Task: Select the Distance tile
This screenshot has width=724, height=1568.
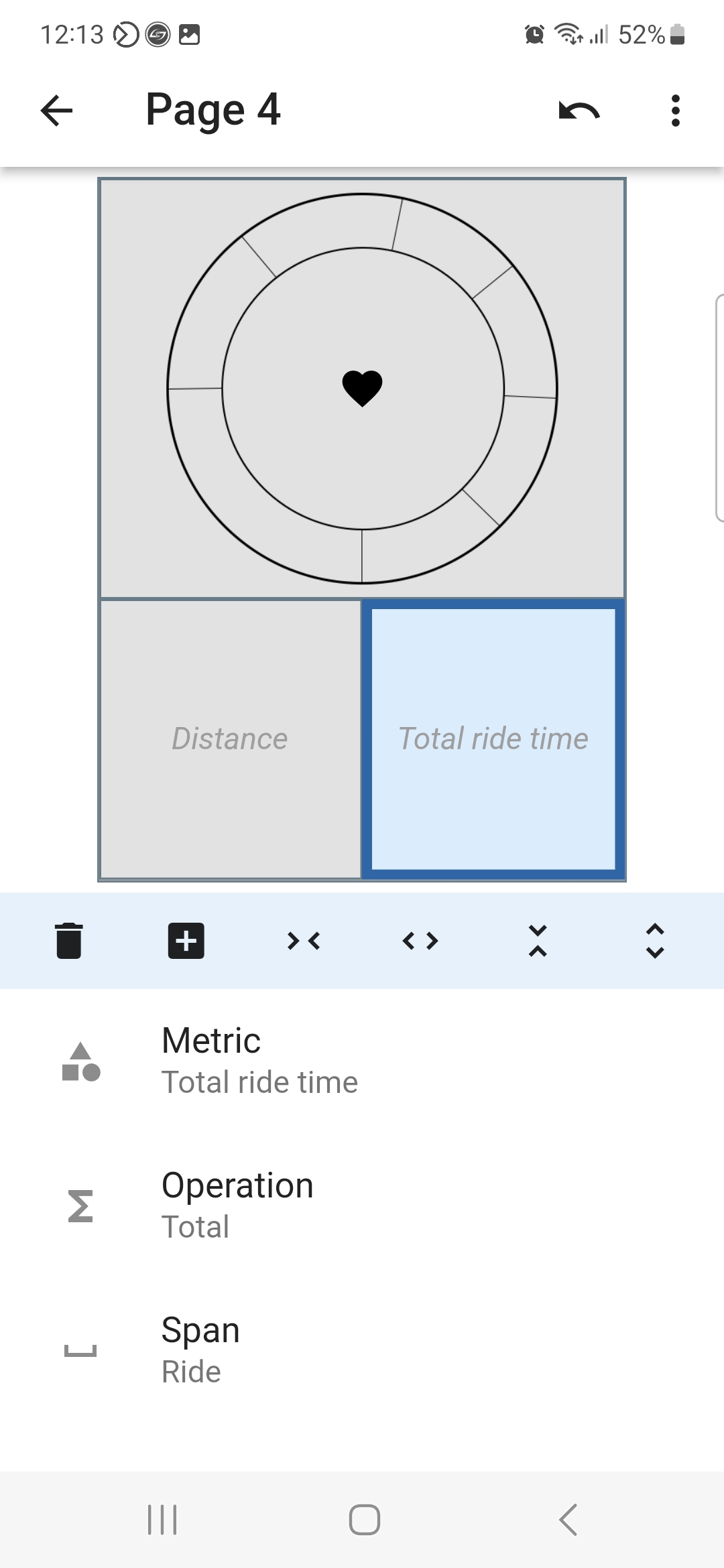Action: [230, 738]
